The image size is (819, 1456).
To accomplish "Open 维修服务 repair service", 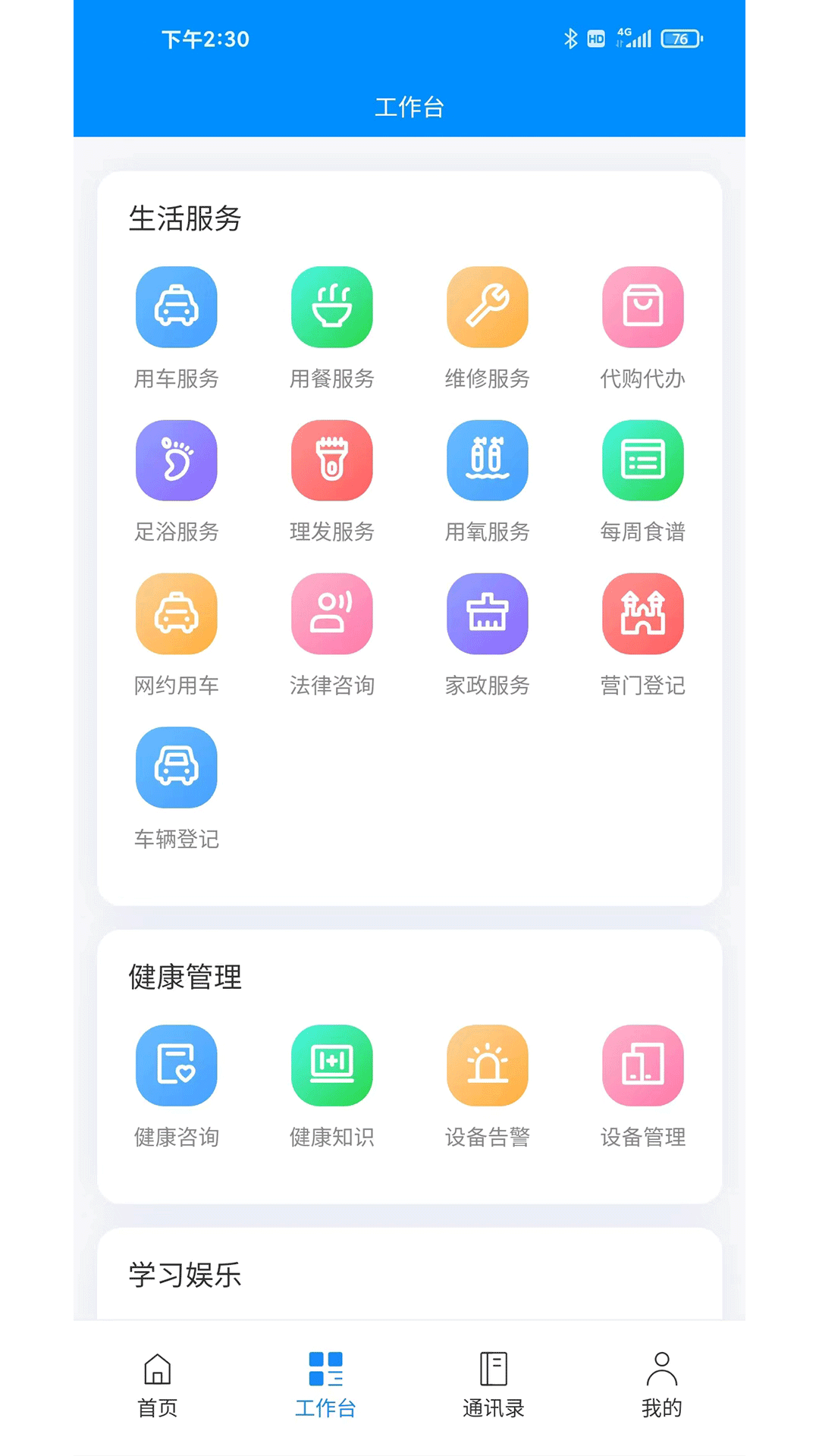I will pos(488,306).
